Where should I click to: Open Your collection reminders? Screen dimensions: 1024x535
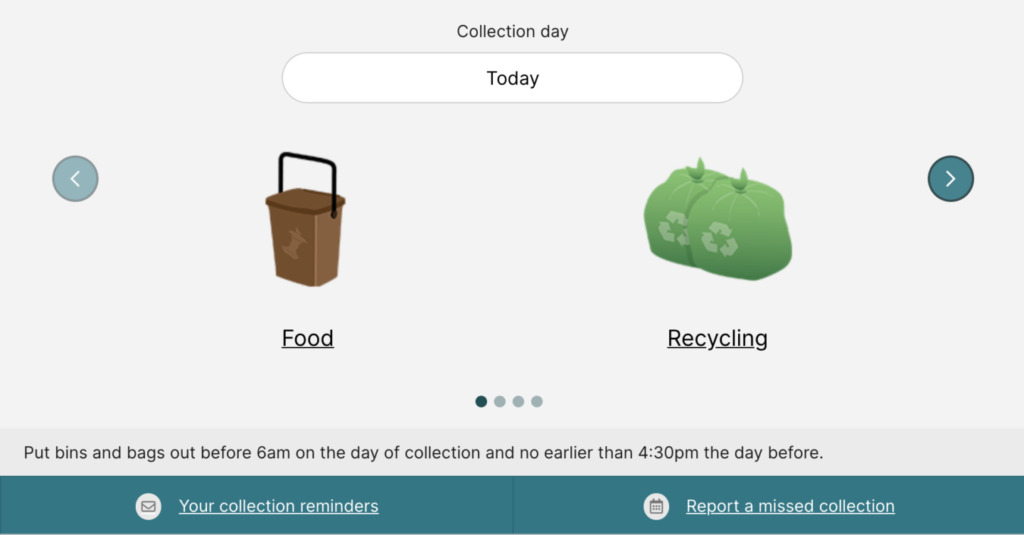[278, 506]
